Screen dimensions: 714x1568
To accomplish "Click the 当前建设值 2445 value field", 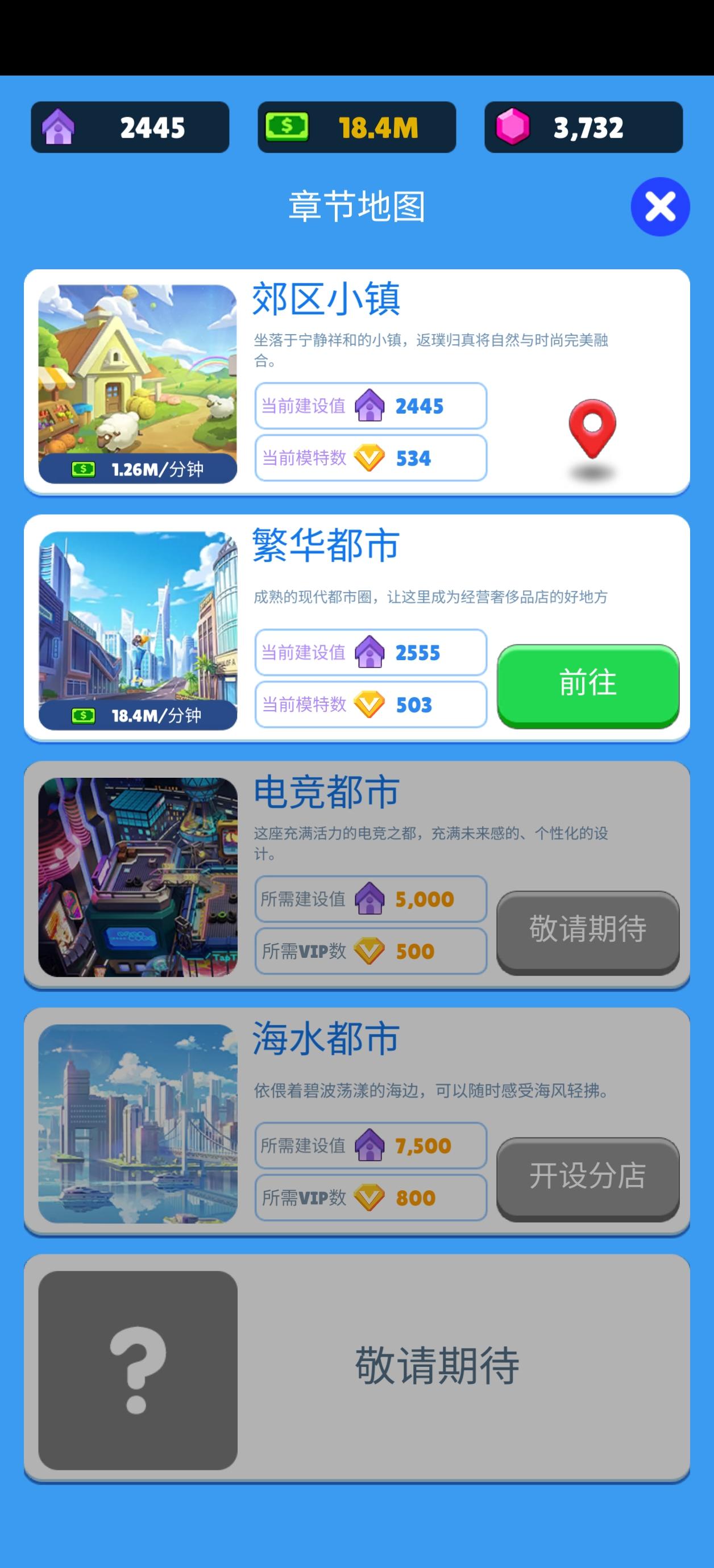I will pyautogui.click(x=371, y=407).
